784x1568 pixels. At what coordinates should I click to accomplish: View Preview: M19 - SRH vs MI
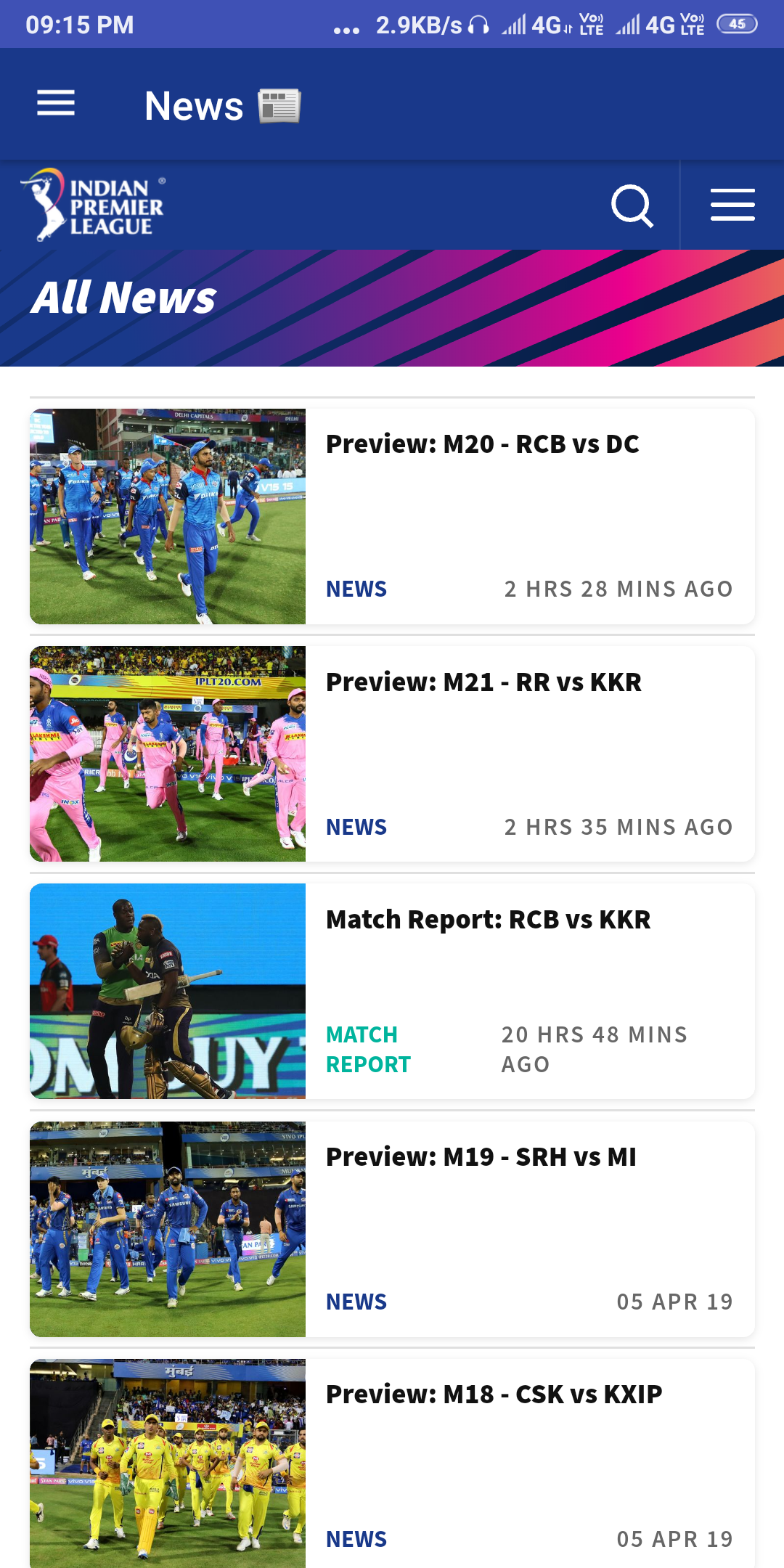(481, 1157)
